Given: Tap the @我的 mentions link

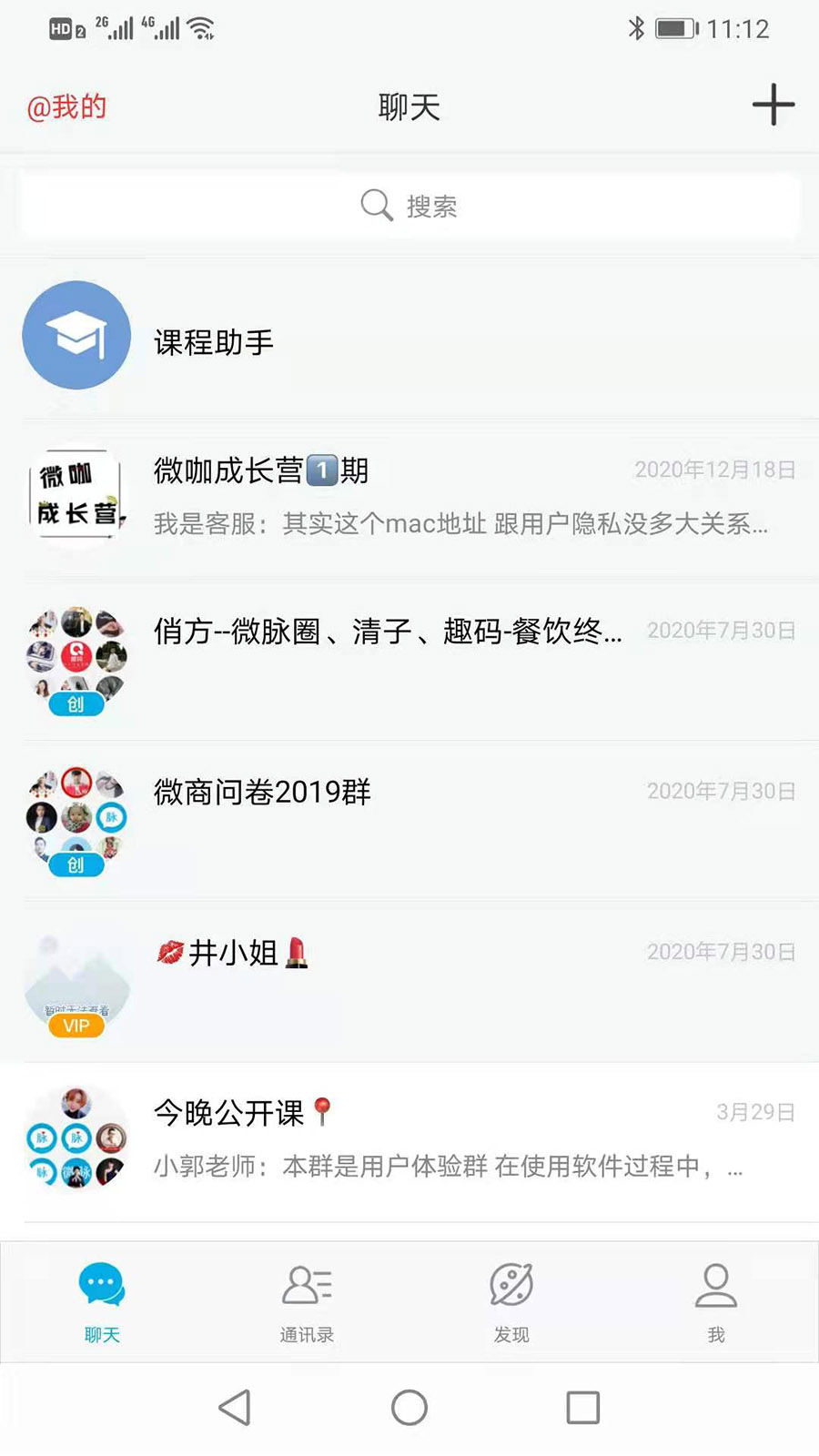Looking at the screenshot, I should 68,105.
